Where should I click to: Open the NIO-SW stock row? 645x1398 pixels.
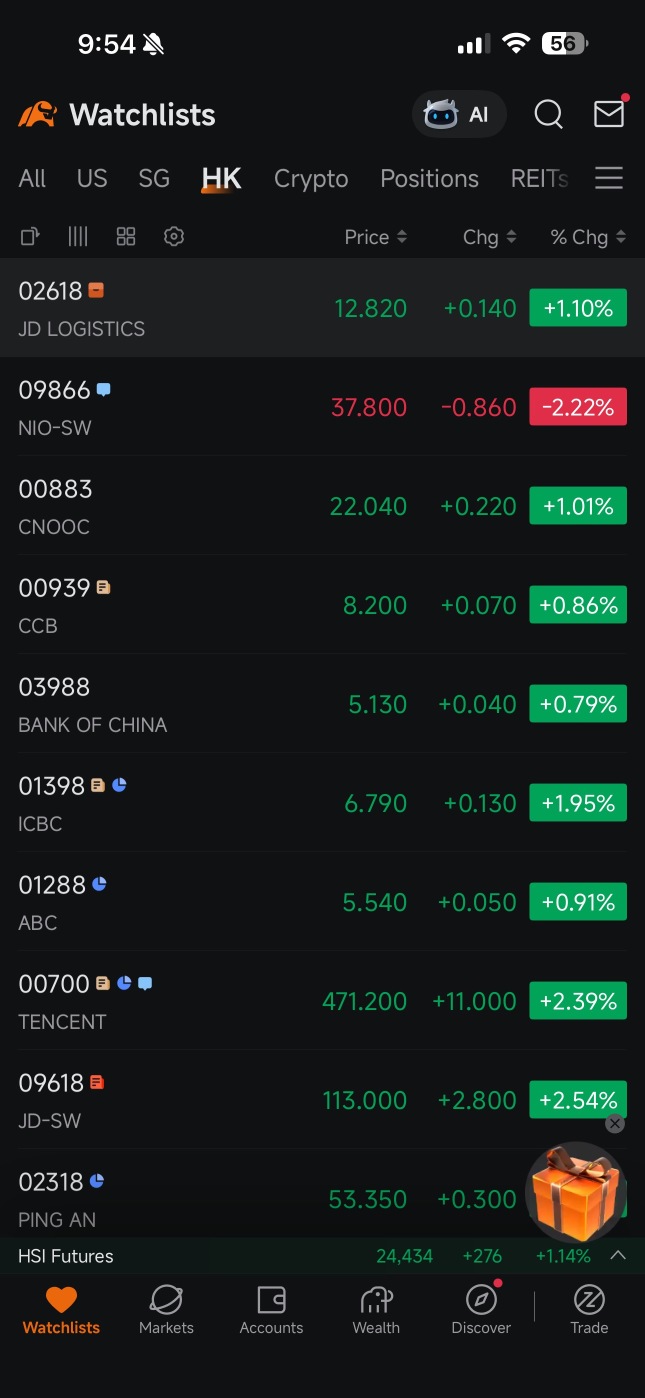322,407
